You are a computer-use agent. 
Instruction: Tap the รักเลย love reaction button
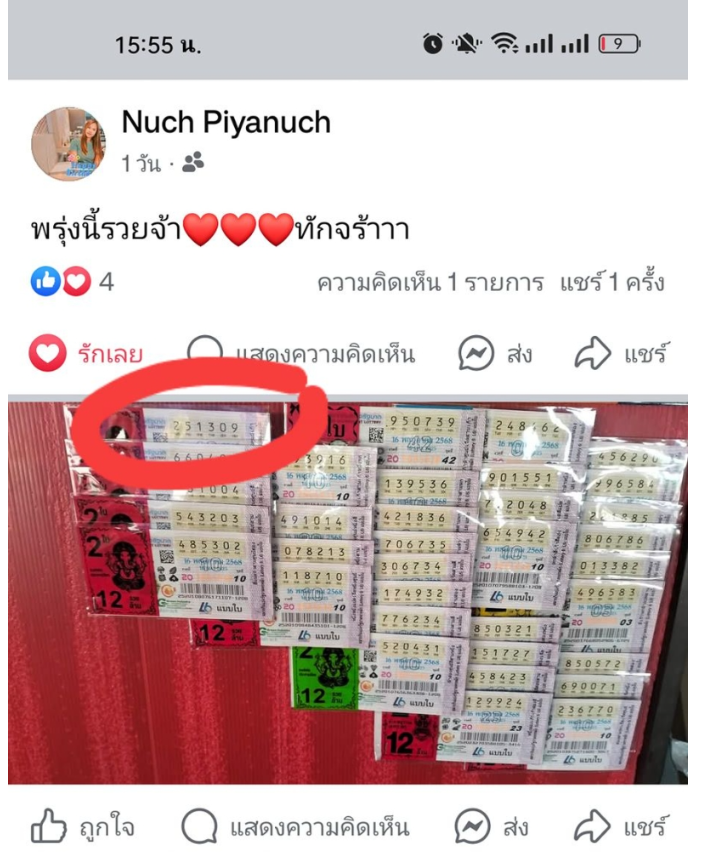click(x=86, y=354)
